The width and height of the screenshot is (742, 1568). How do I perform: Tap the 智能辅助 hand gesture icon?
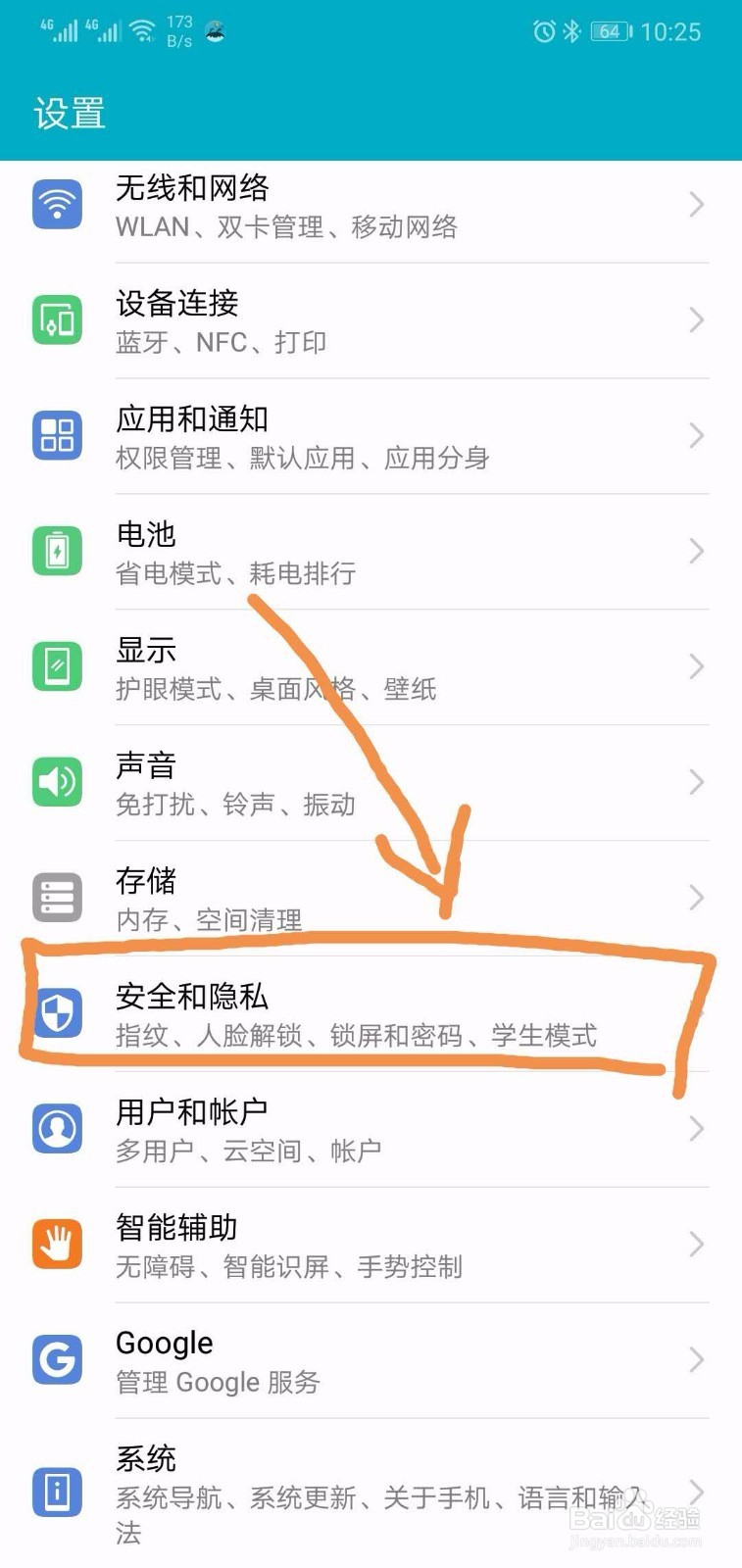pyautogui.click(x=57, y=1245)
